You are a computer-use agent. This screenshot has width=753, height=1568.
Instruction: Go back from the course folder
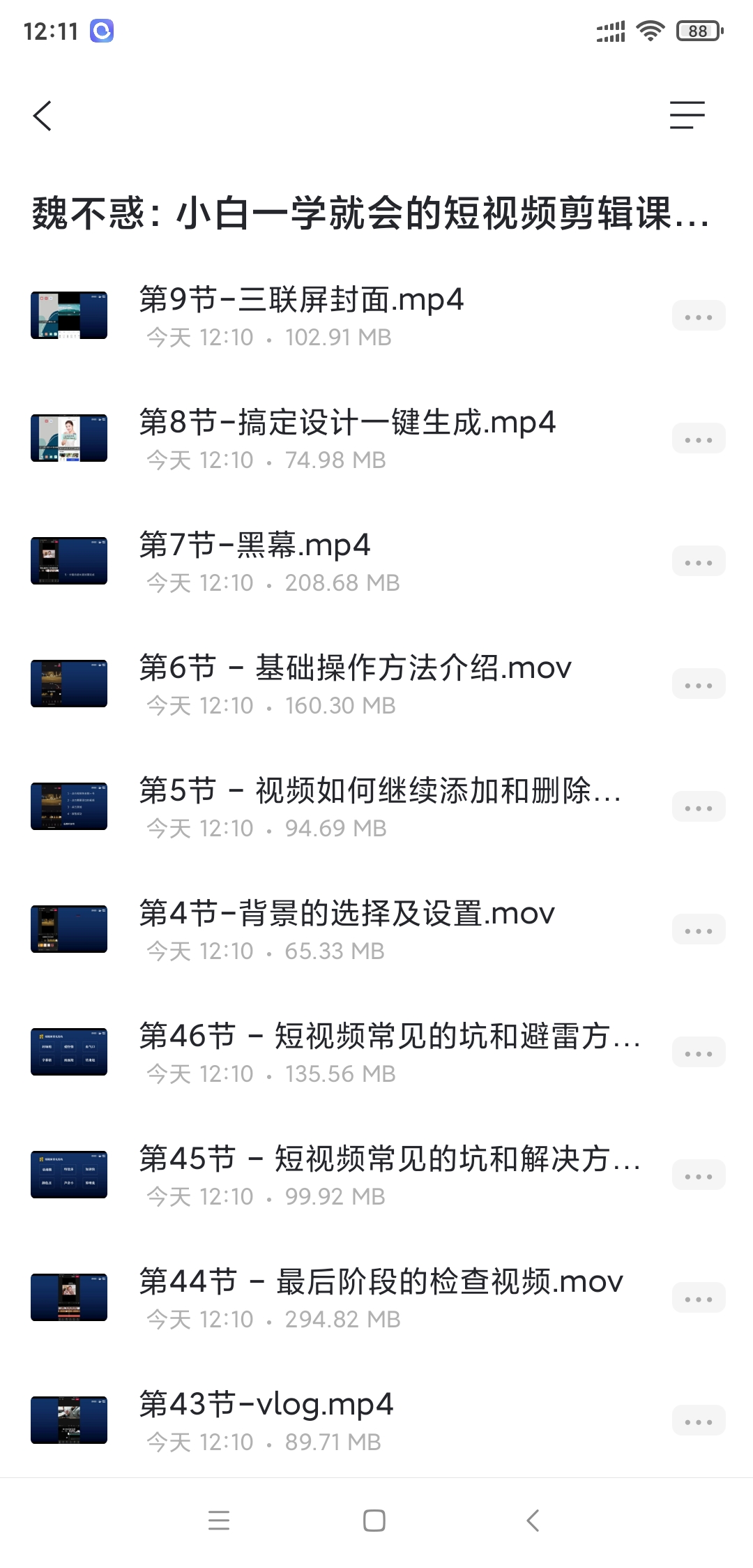point(43,116)
